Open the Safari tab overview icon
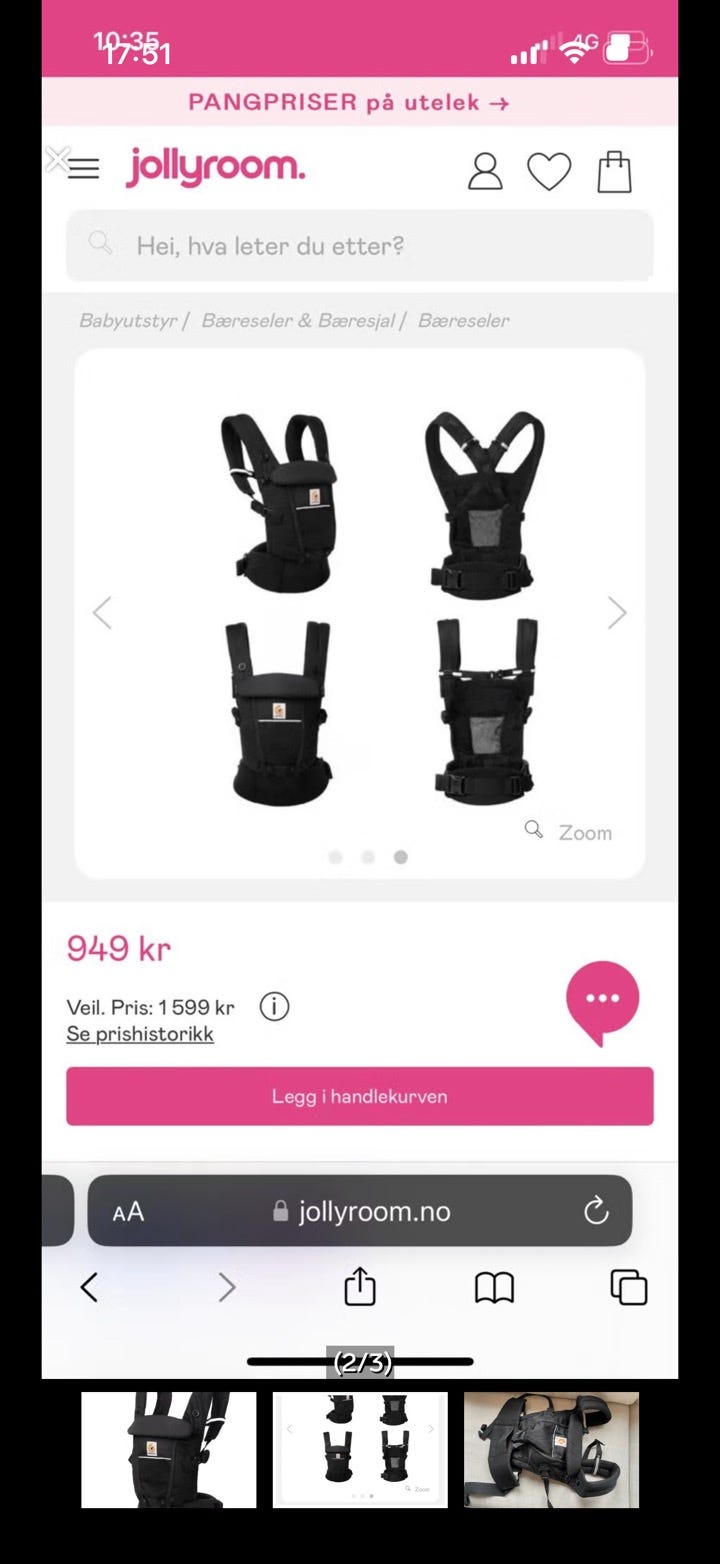This screenshot has height=1564, width=720. pyautogui.click(x=628, y=1288)
